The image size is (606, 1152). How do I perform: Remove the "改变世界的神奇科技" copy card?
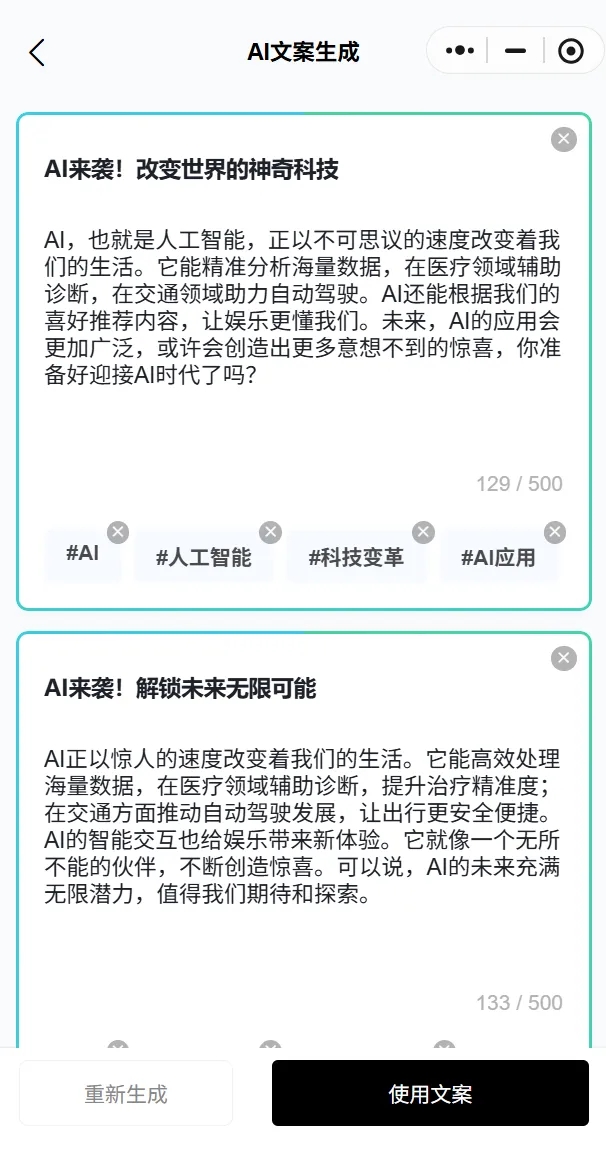564,139
